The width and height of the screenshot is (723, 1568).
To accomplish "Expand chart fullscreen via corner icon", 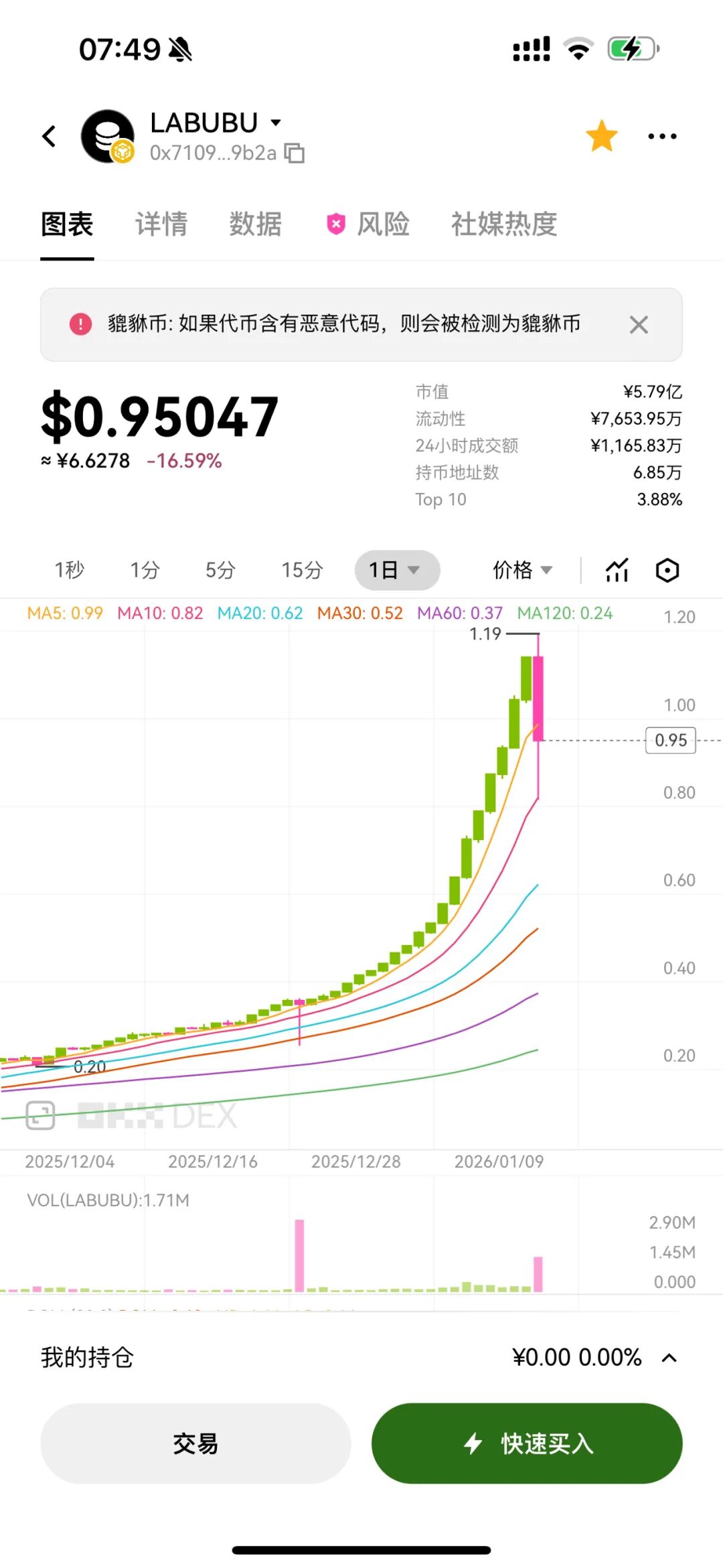I will point(39,1115).
